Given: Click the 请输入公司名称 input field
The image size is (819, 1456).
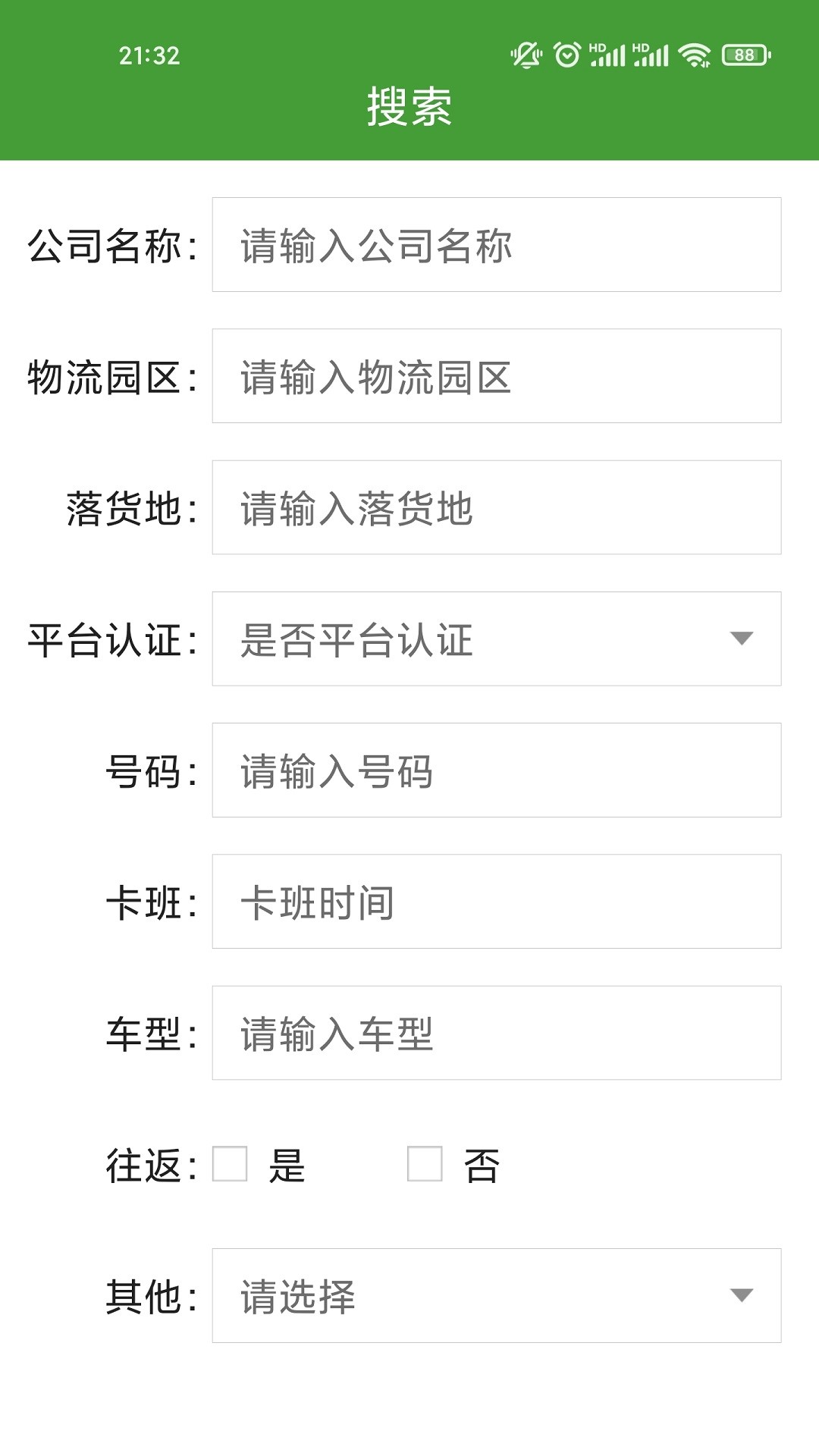Looking at the screenshot, I should (497, 245).
